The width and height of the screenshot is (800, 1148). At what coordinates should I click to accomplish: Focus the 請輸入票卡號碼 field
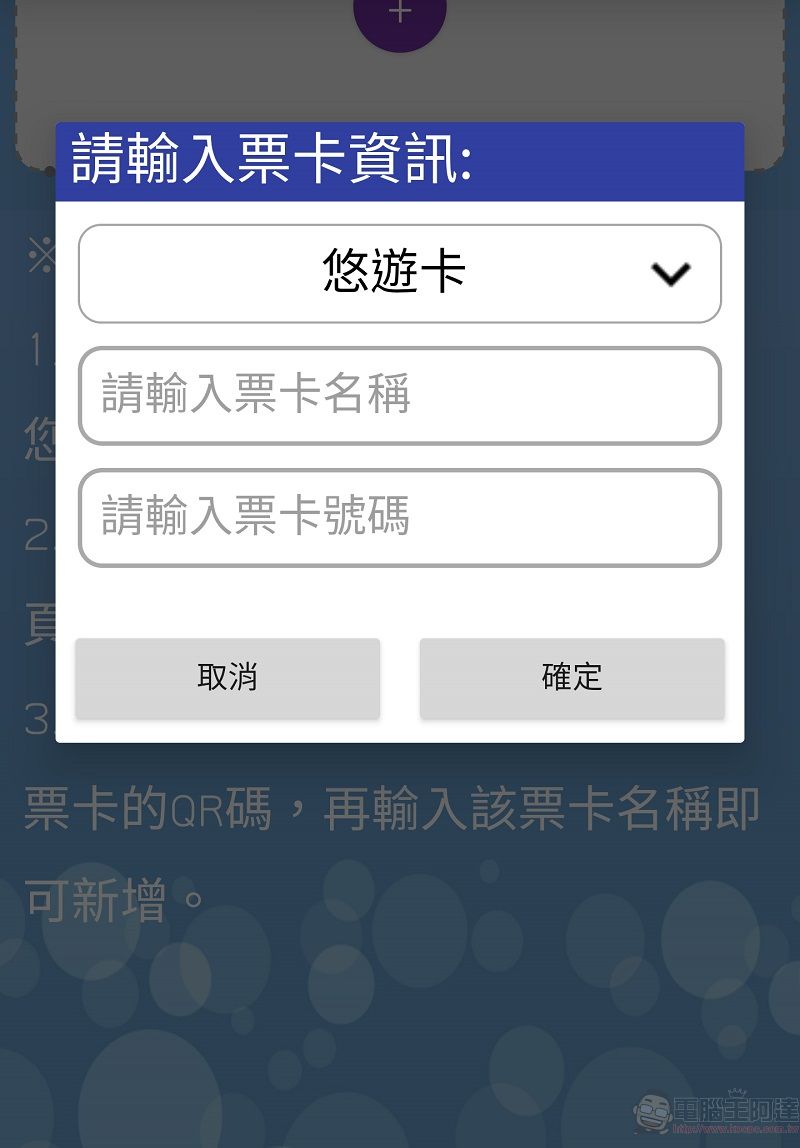point(399,518)
